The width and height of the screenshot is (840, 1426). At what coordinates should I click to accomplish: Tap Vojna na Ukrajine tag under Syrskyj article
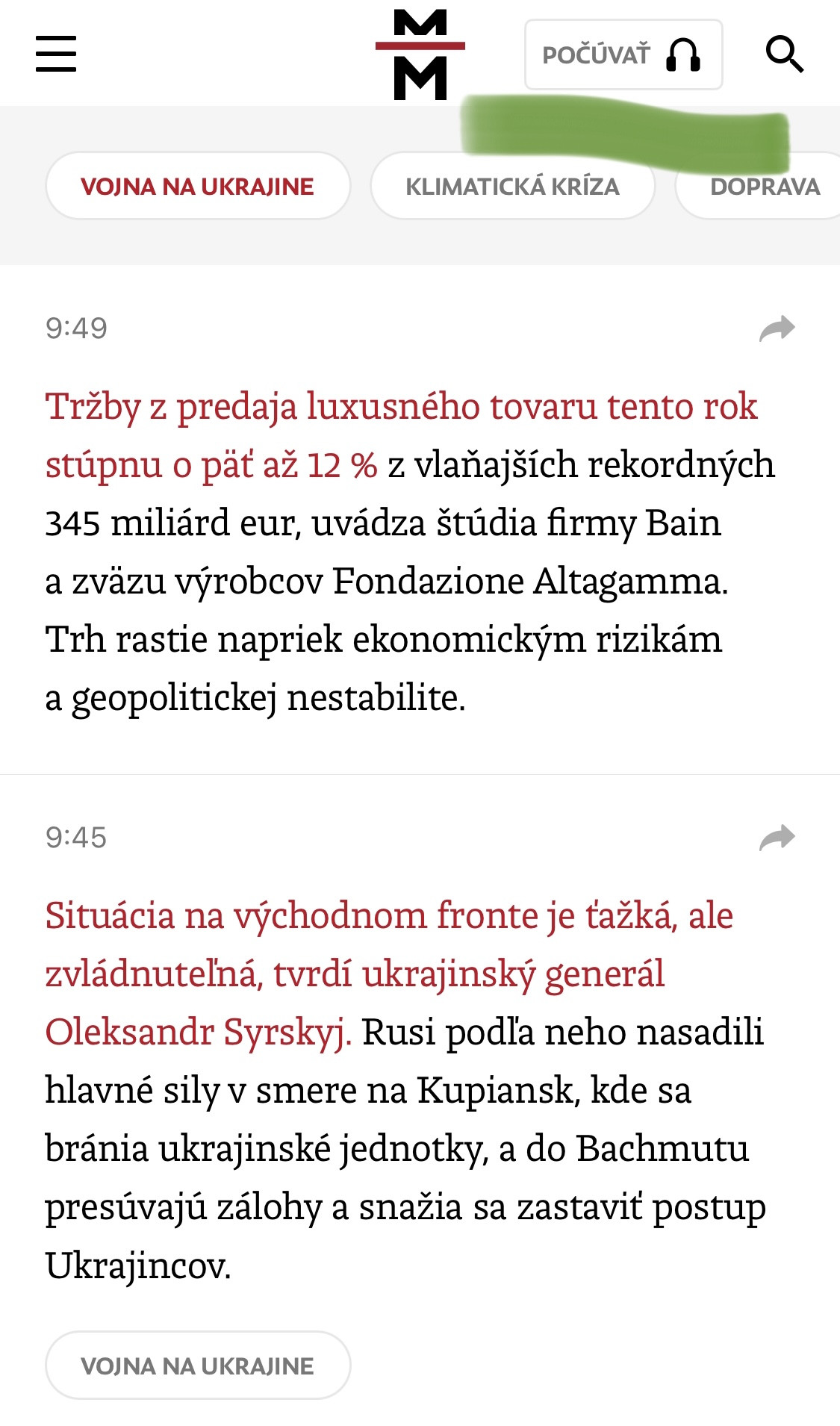(198, 1366)
